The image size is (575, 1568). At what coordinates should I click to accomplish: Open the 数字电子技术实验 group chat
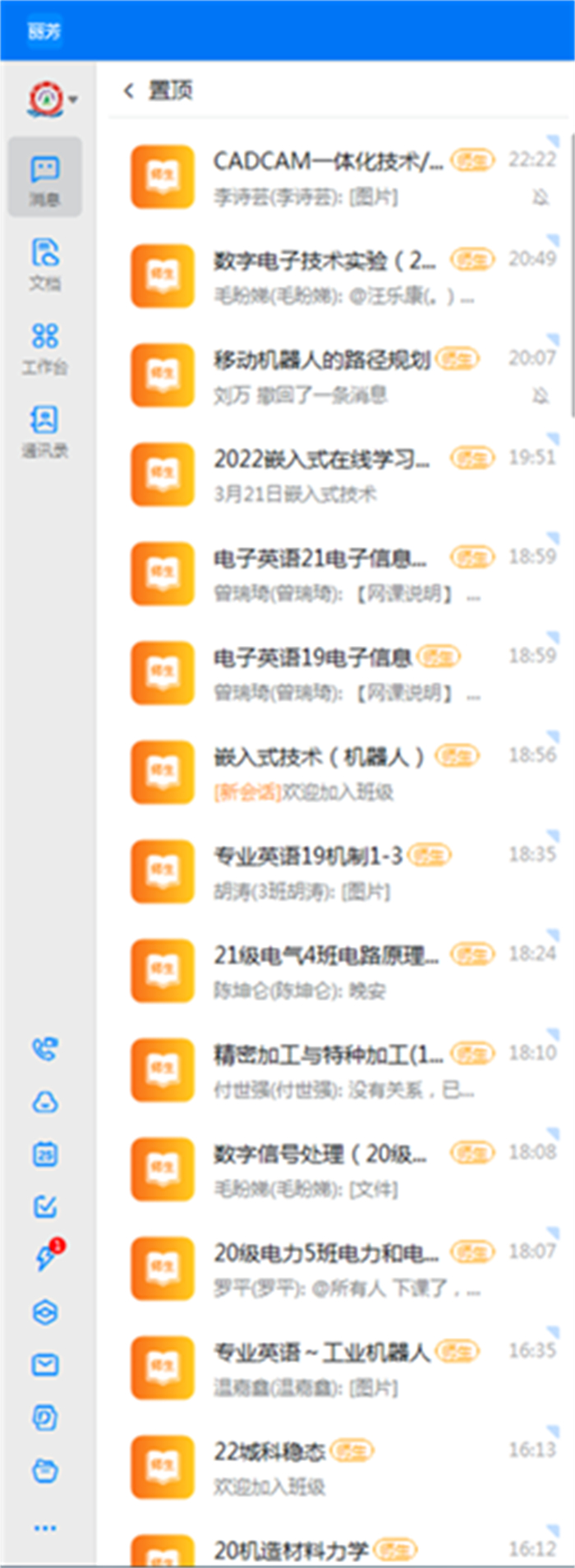coord(329,276)
